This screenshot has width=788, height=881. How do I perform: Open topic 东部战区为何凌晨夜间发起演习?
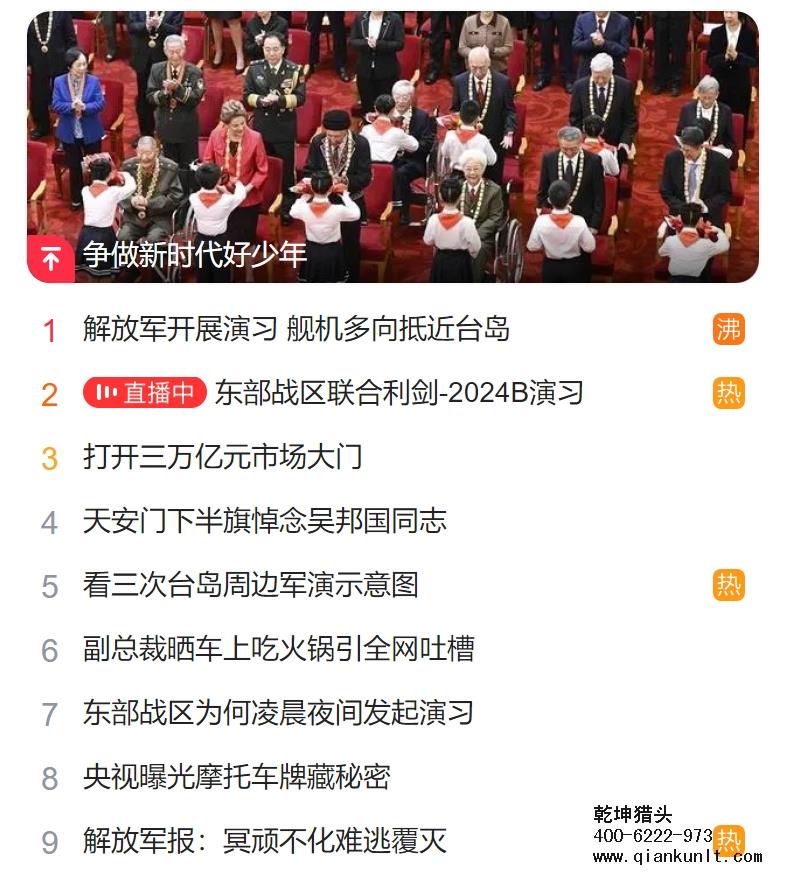pos(278,713)
